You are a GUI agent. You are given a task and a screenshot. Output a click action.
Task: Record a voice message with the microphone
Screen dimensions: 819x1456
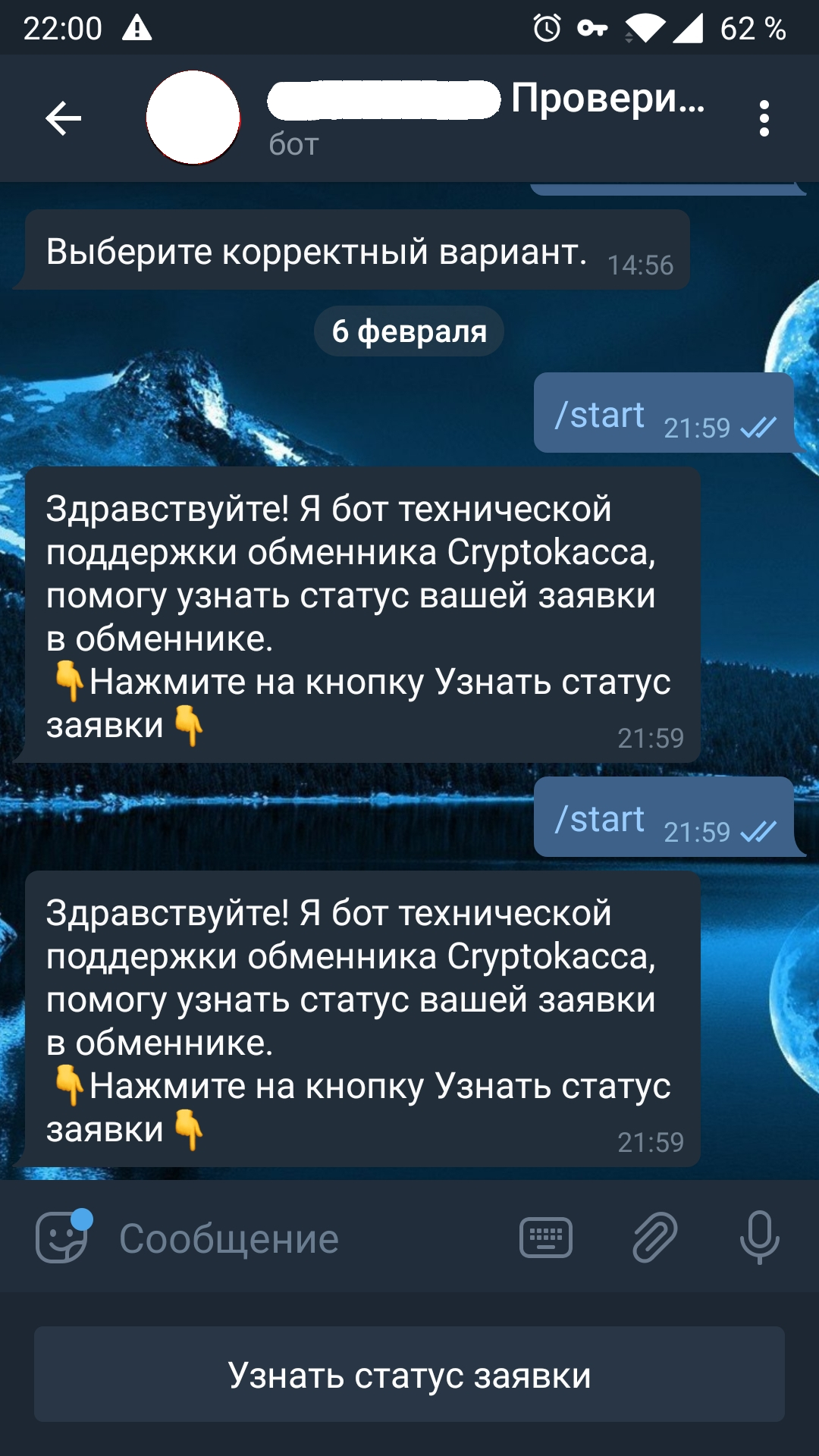759,1238
